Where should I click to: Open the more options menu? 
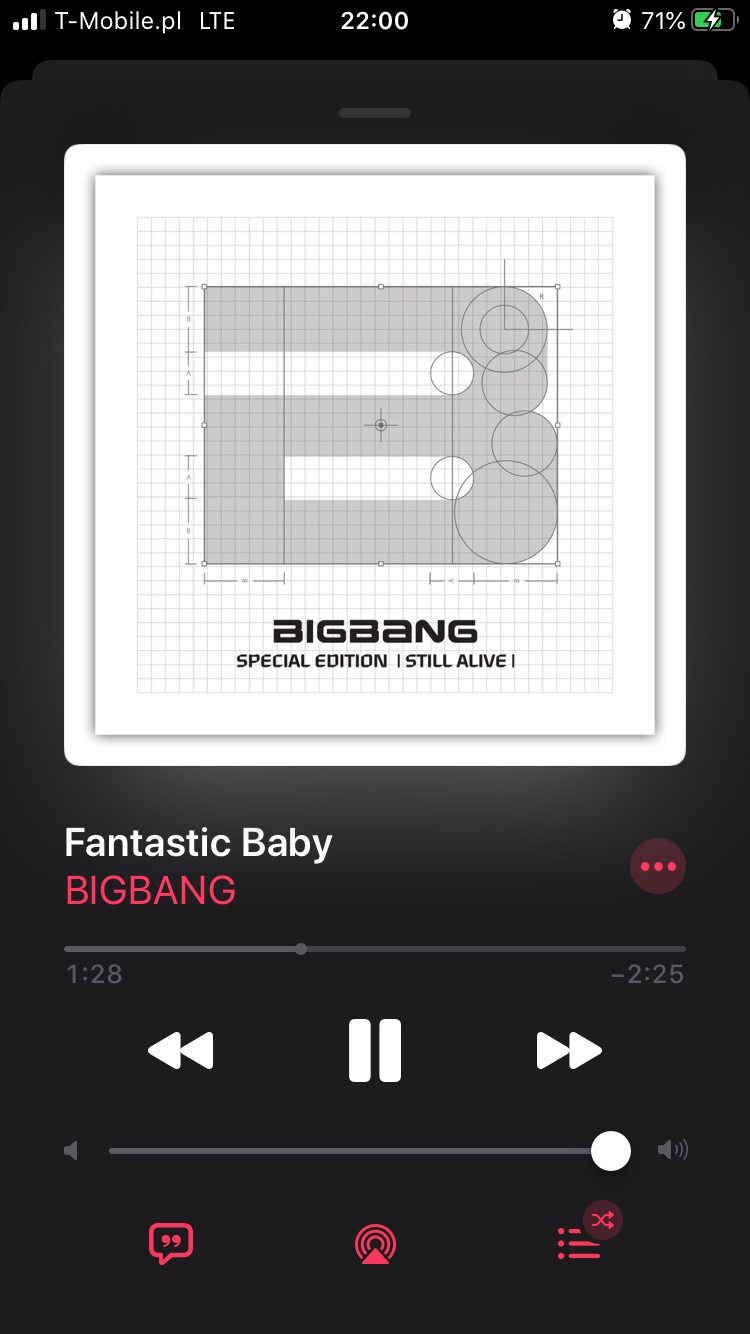[657, 866]
